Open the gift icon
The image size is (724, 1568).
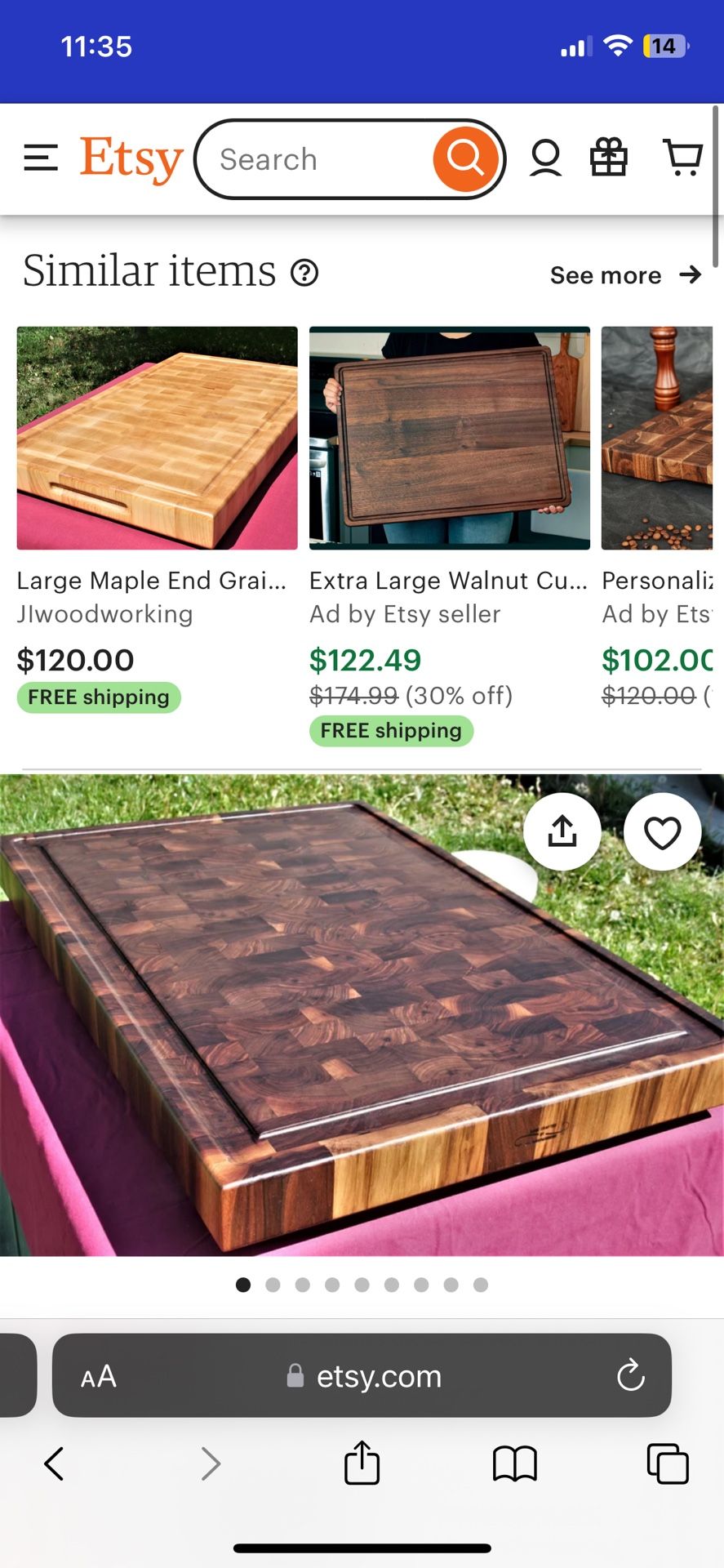pos(609,158)
